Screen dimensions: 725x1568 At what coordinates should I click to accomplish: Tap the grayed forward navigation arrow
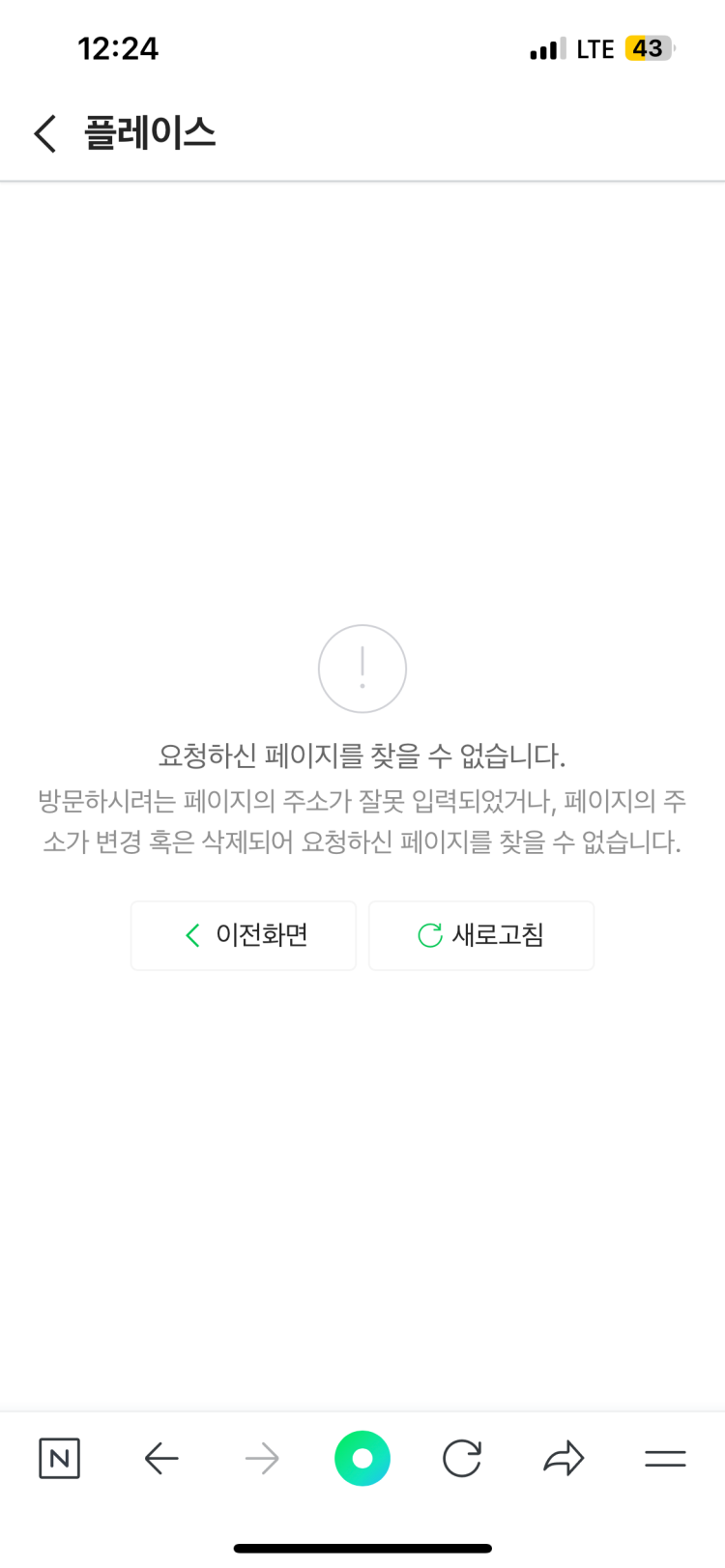pos(261,1459)
